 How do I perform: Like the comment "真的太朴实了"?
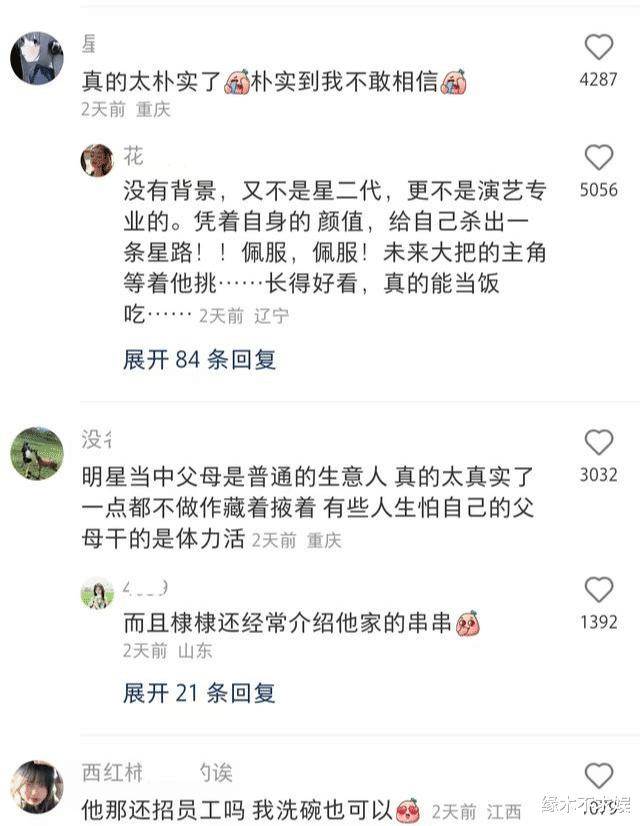[598, 47]
